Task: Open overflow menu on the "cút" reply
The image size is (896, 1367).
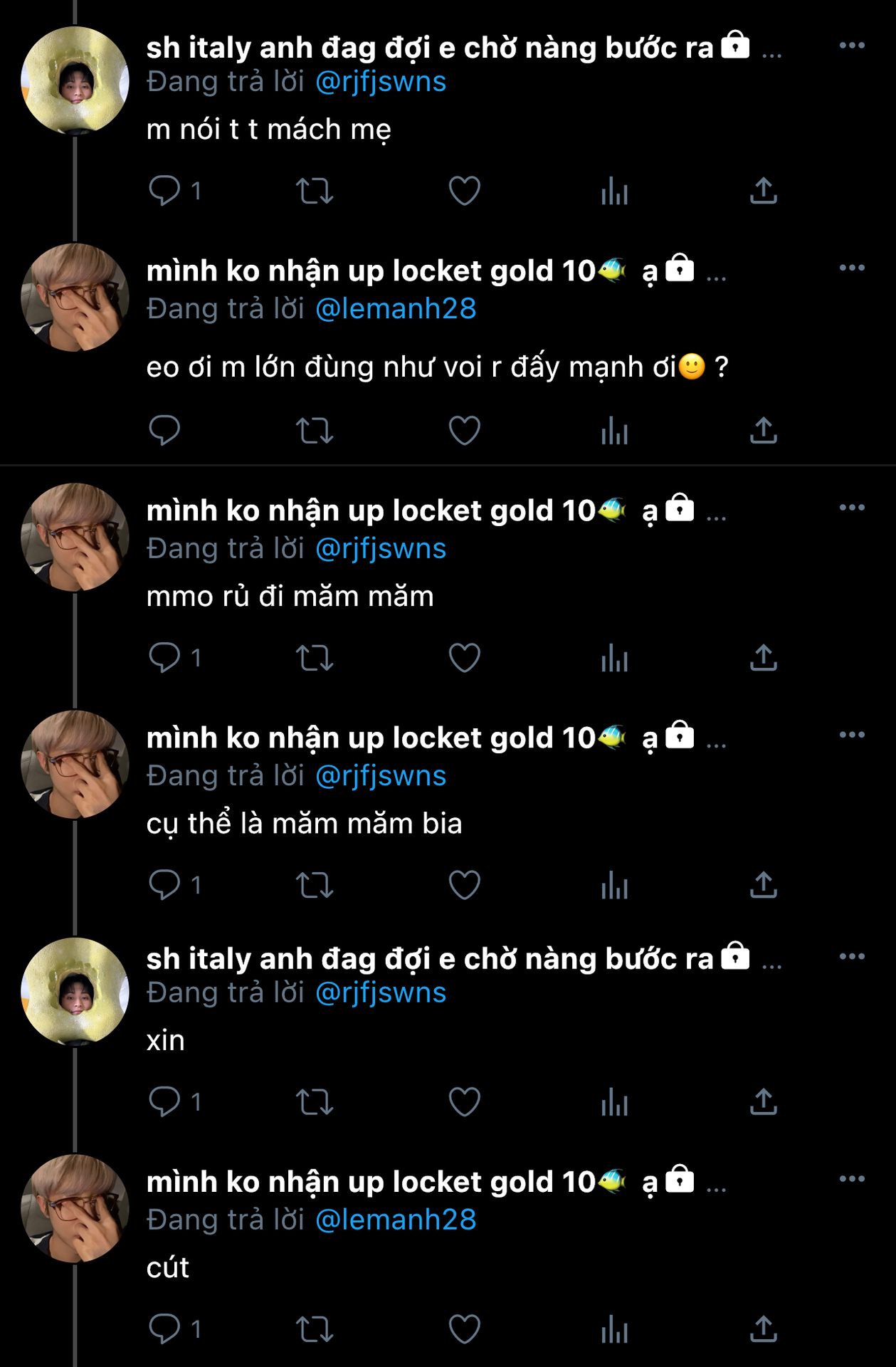Action: point(851,1179)
